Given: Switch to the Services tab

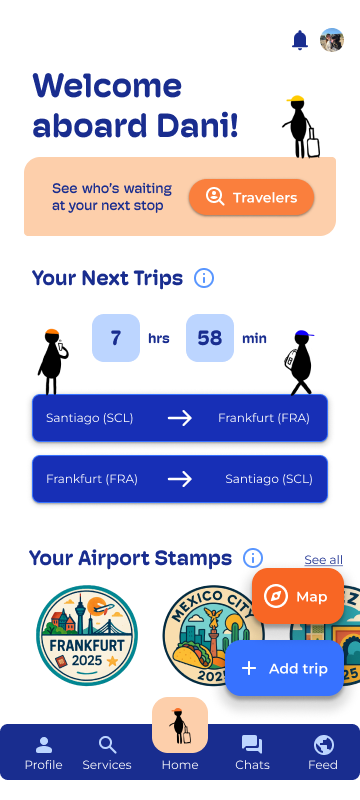Looking at the screenshot, I should [x=107, y=753].
